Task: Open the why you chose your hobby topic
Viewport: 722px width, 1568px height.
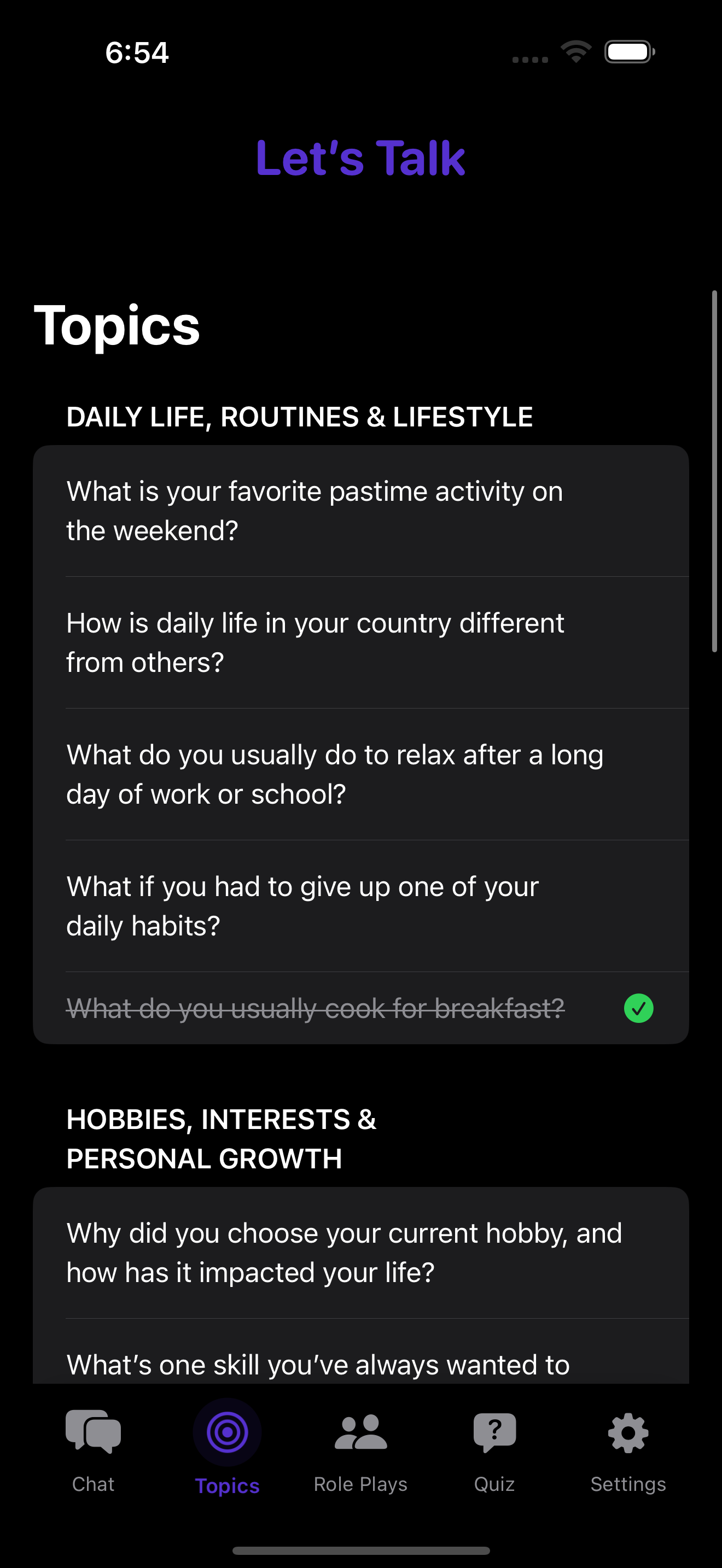Action: click(x=361, y=1253)
